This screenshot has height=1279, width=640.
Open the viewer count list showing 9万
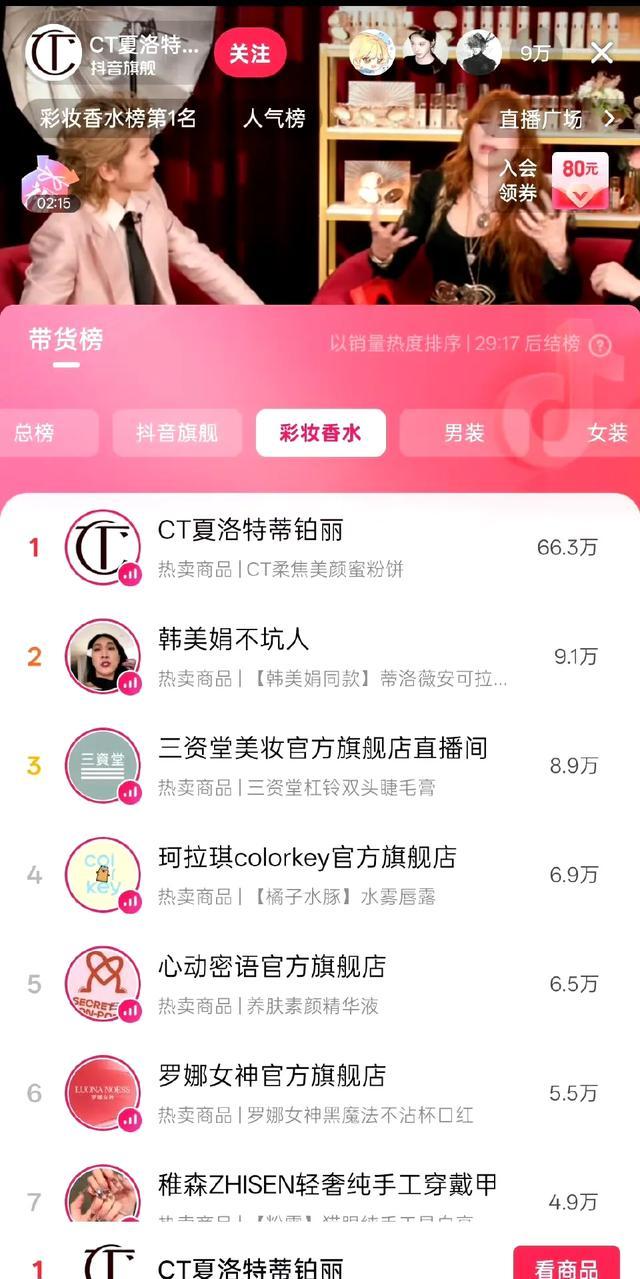coord(535,53)
